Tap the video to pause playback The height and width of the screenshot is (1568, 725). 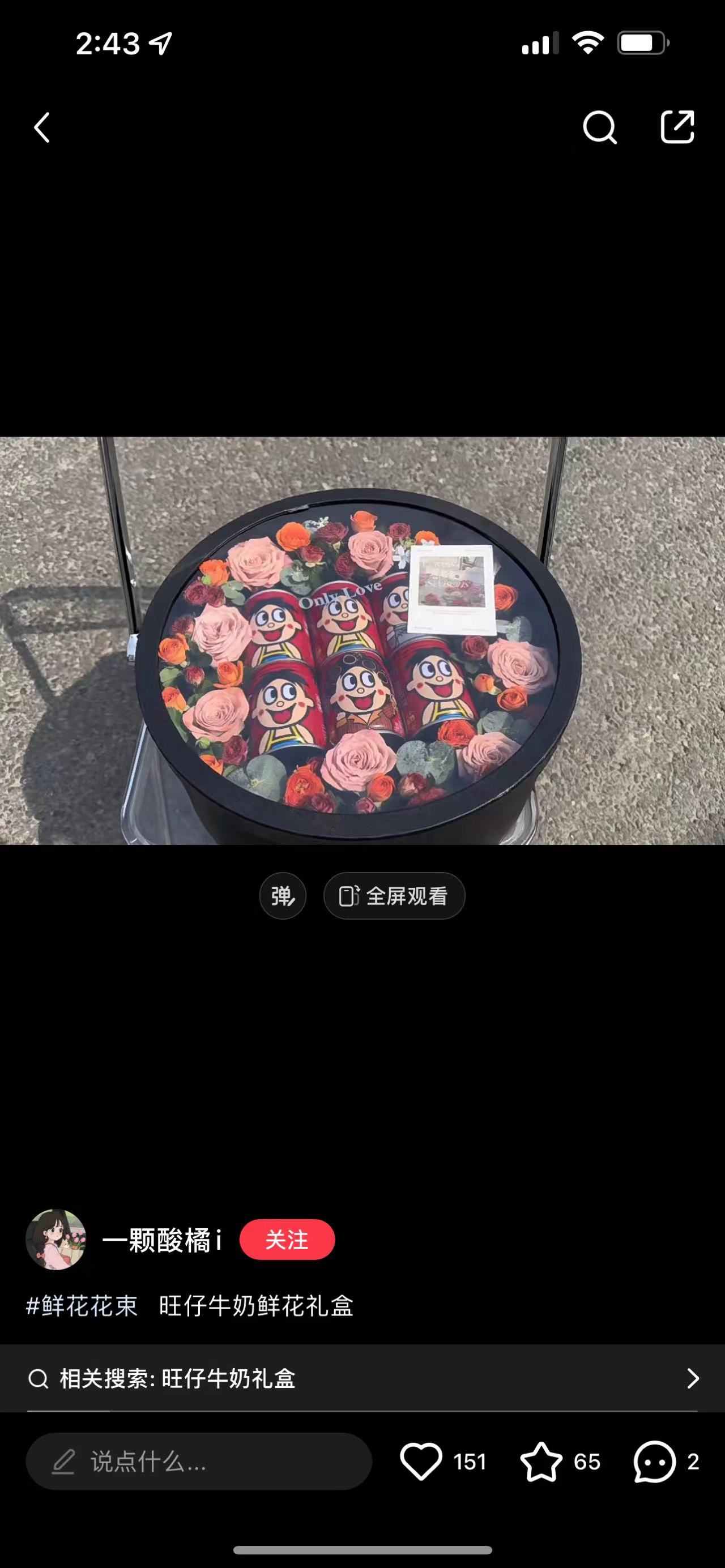coord(362,640)
